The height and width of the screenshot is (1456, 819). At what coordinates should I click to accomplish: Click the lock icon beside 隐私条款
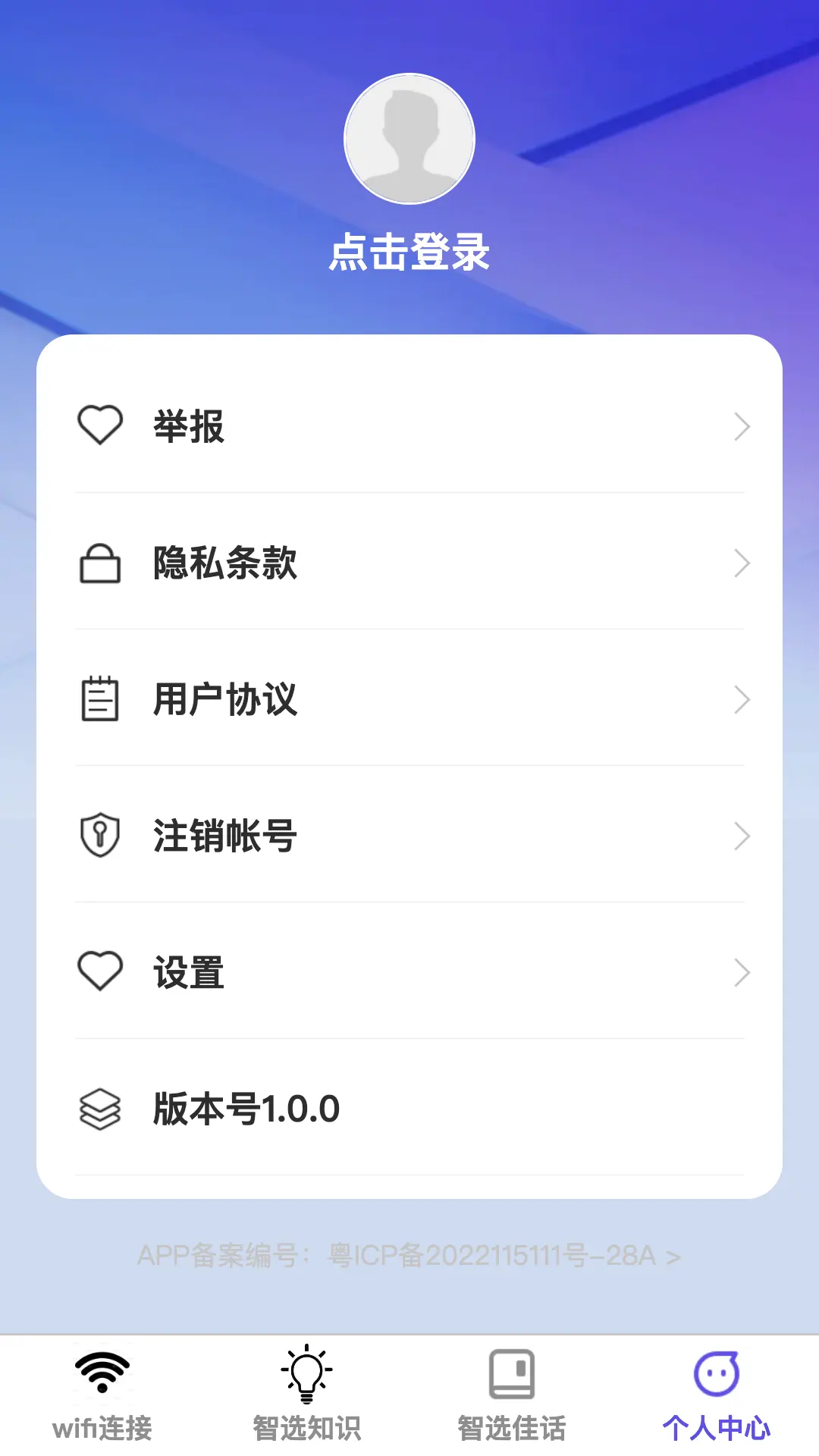[x=101, y=563]
